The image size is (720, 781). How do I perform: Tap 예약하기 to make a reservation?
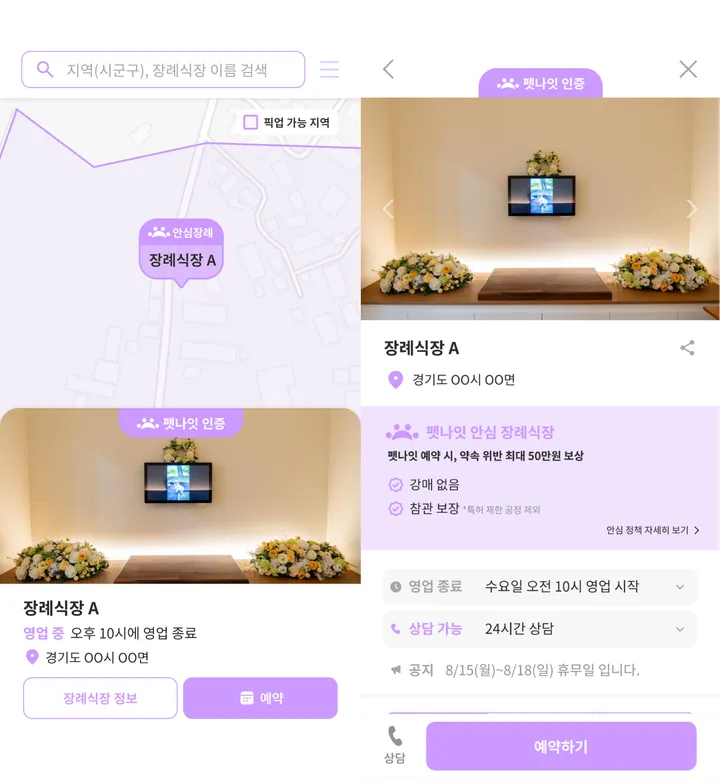coord(560,747)
